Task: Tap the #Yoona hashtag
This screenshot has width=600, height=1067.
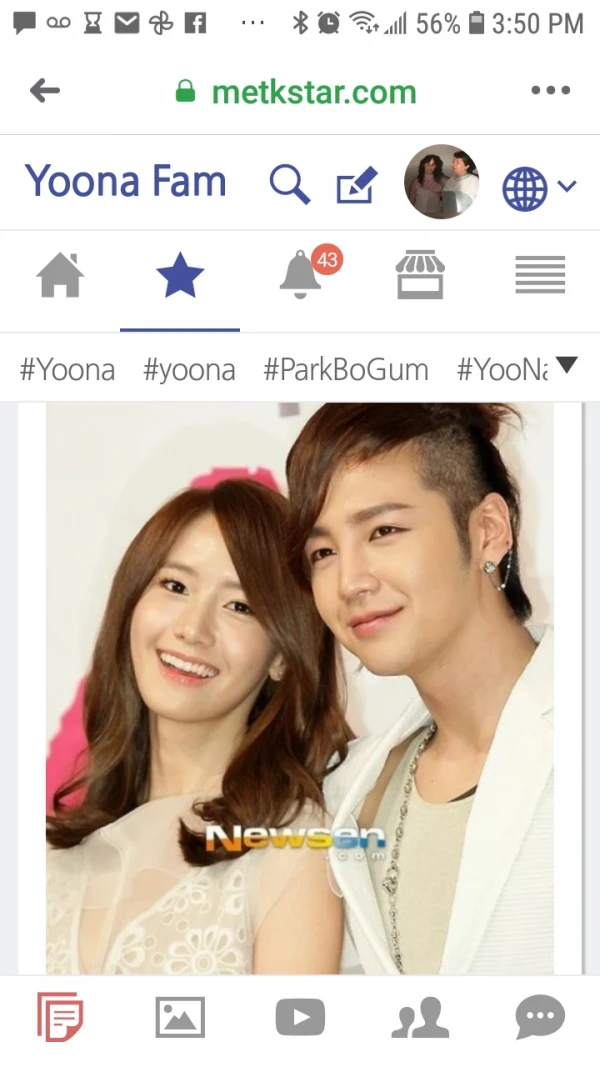Action: coord(67,370)
